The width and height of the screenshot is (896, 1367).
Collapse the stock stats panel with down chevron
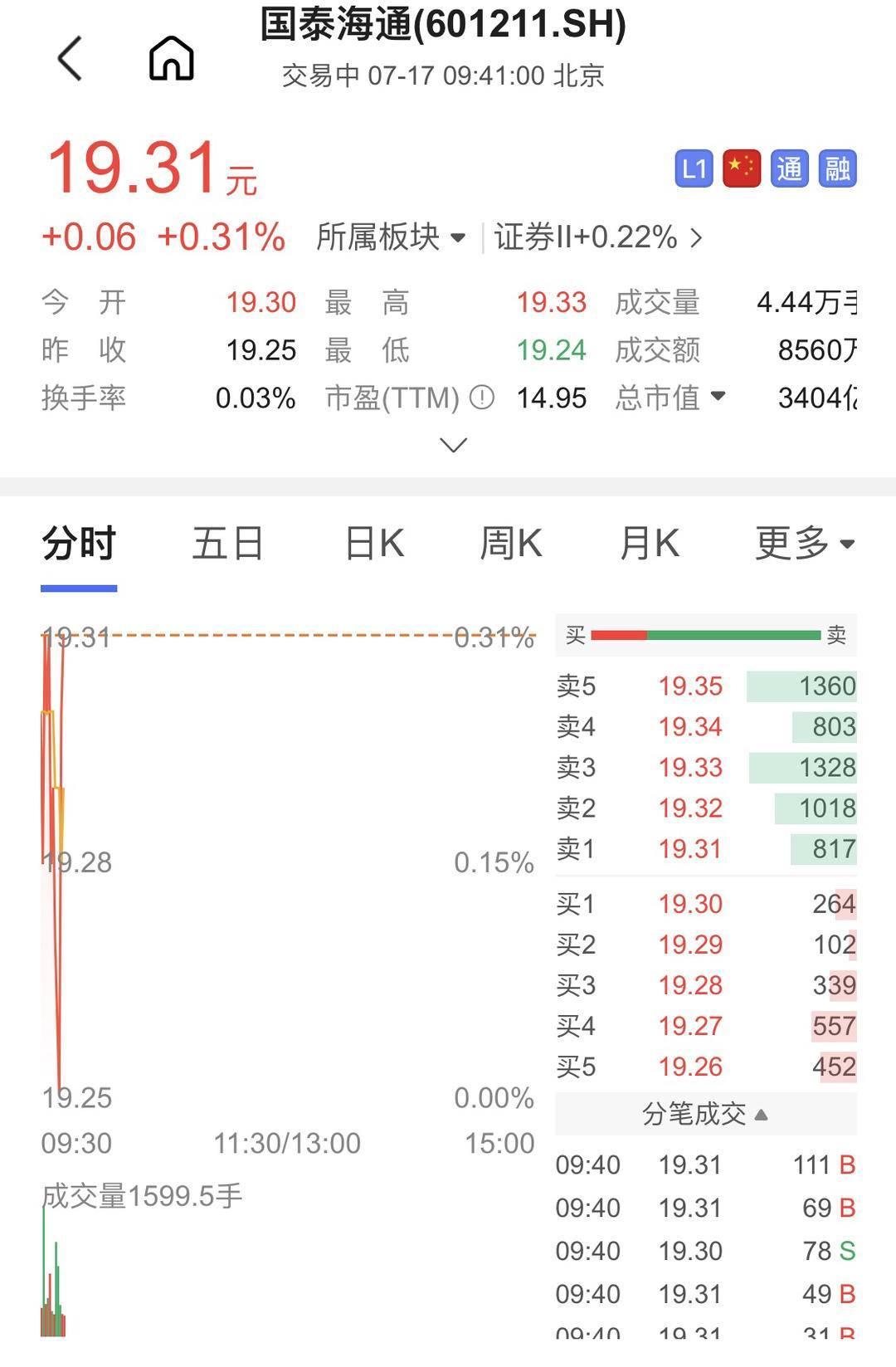pos(451,446)
